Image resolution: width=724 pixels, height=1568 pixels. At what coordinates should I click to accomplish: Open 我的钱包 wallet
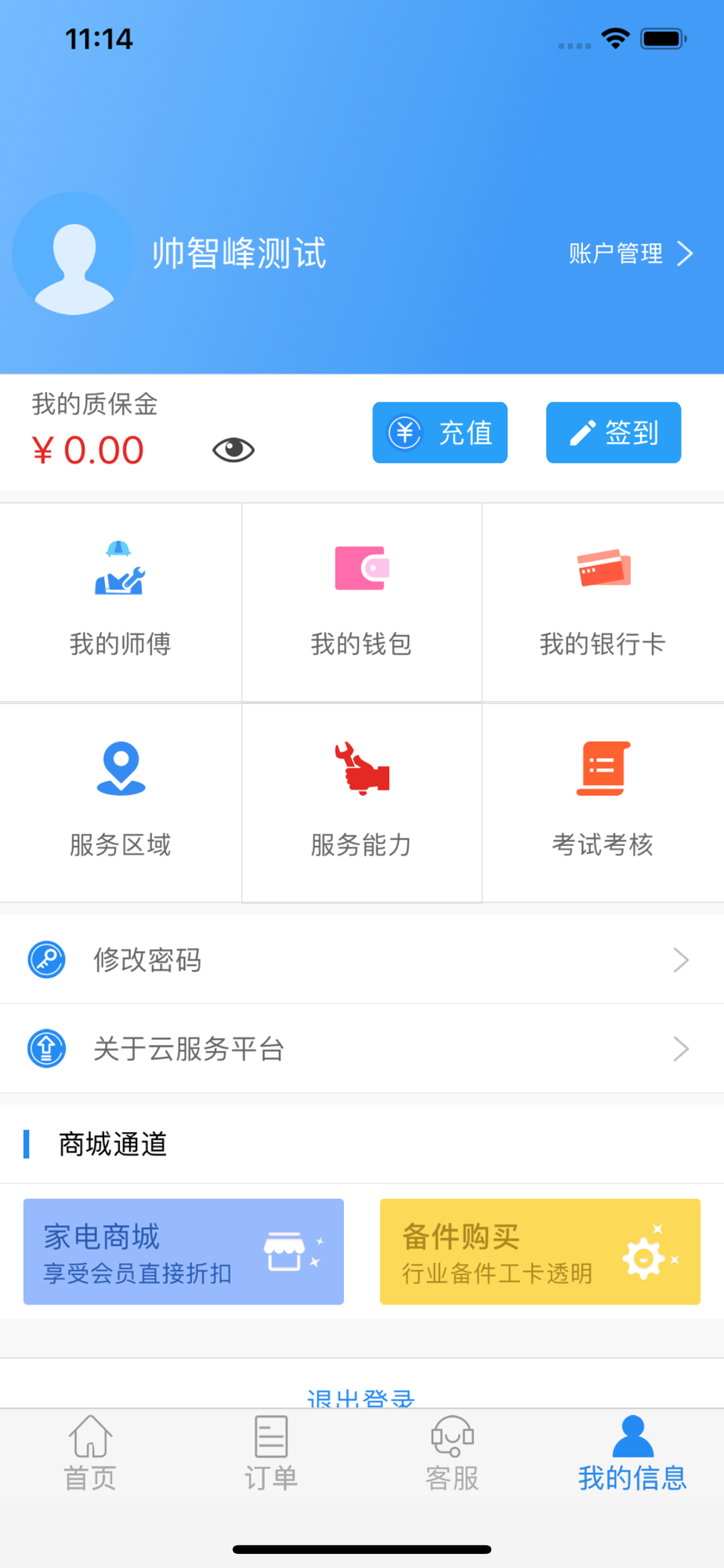[362, 602]
